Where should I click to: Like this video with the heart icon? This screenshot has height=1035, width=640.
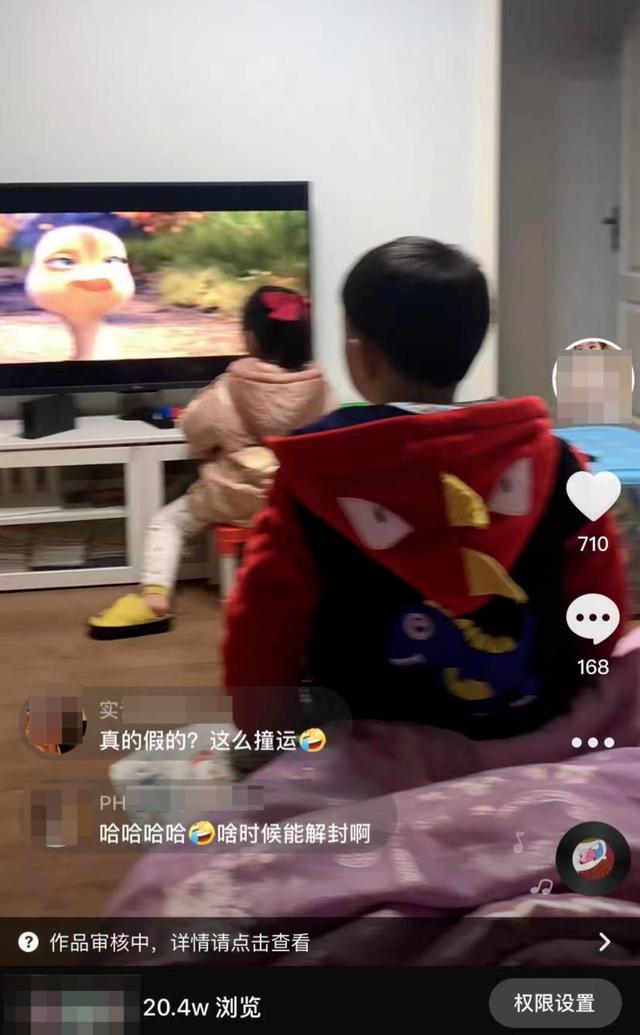tap(593, 496)
